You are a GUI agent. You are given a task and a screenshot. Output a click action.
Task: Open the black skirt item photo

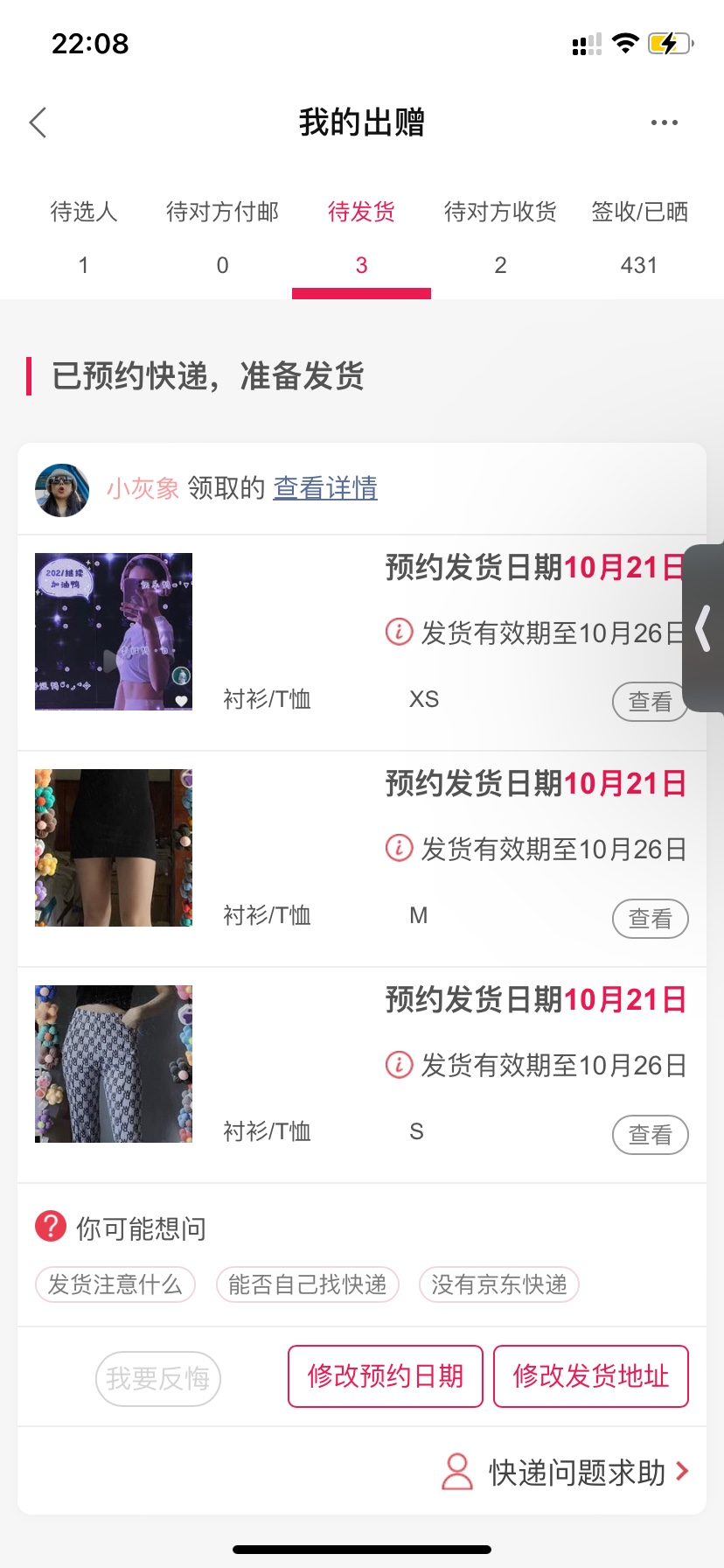pos(114,848)
